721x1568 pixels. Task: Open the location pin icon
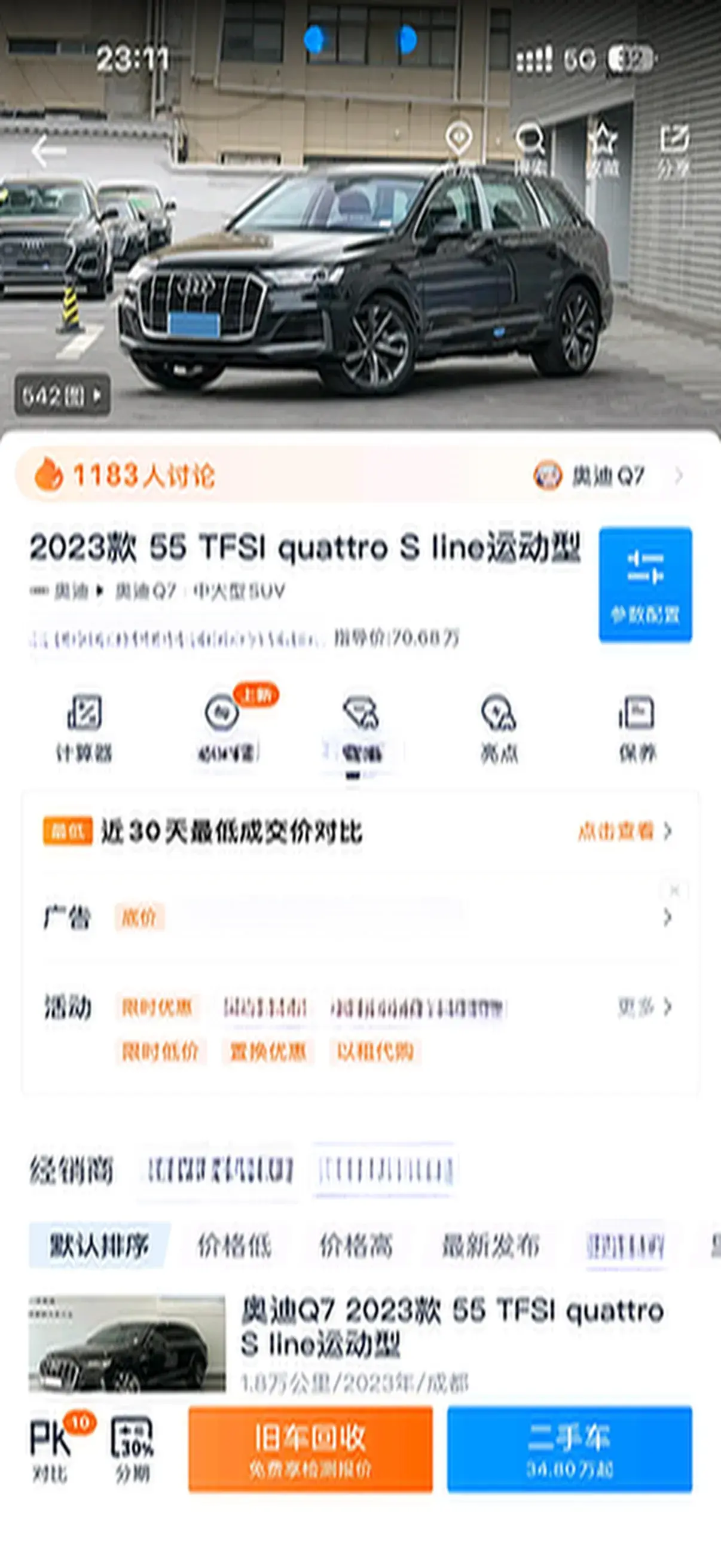coord(459,139)
